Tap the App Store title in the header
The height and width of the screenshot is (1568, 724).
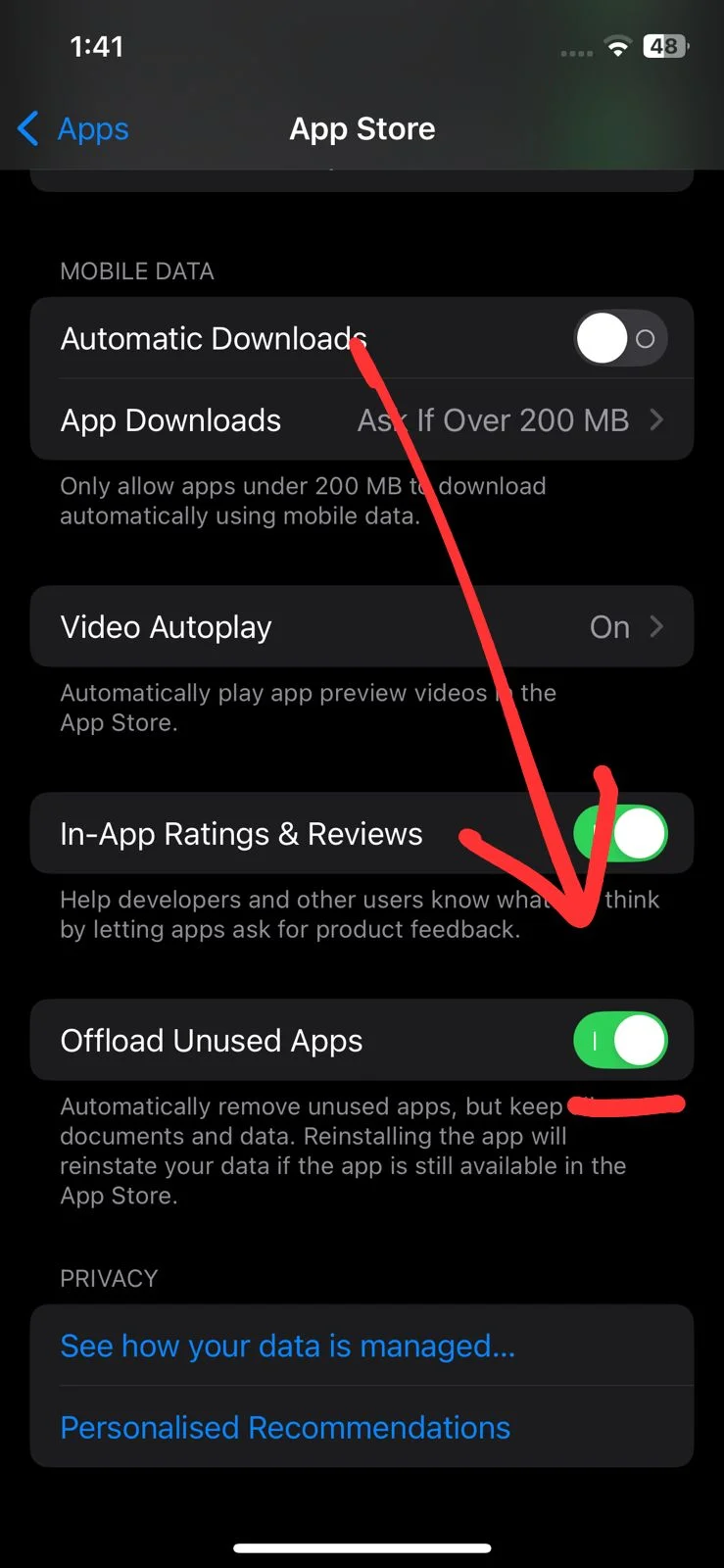pyautogui.click(x=362, y=128)
